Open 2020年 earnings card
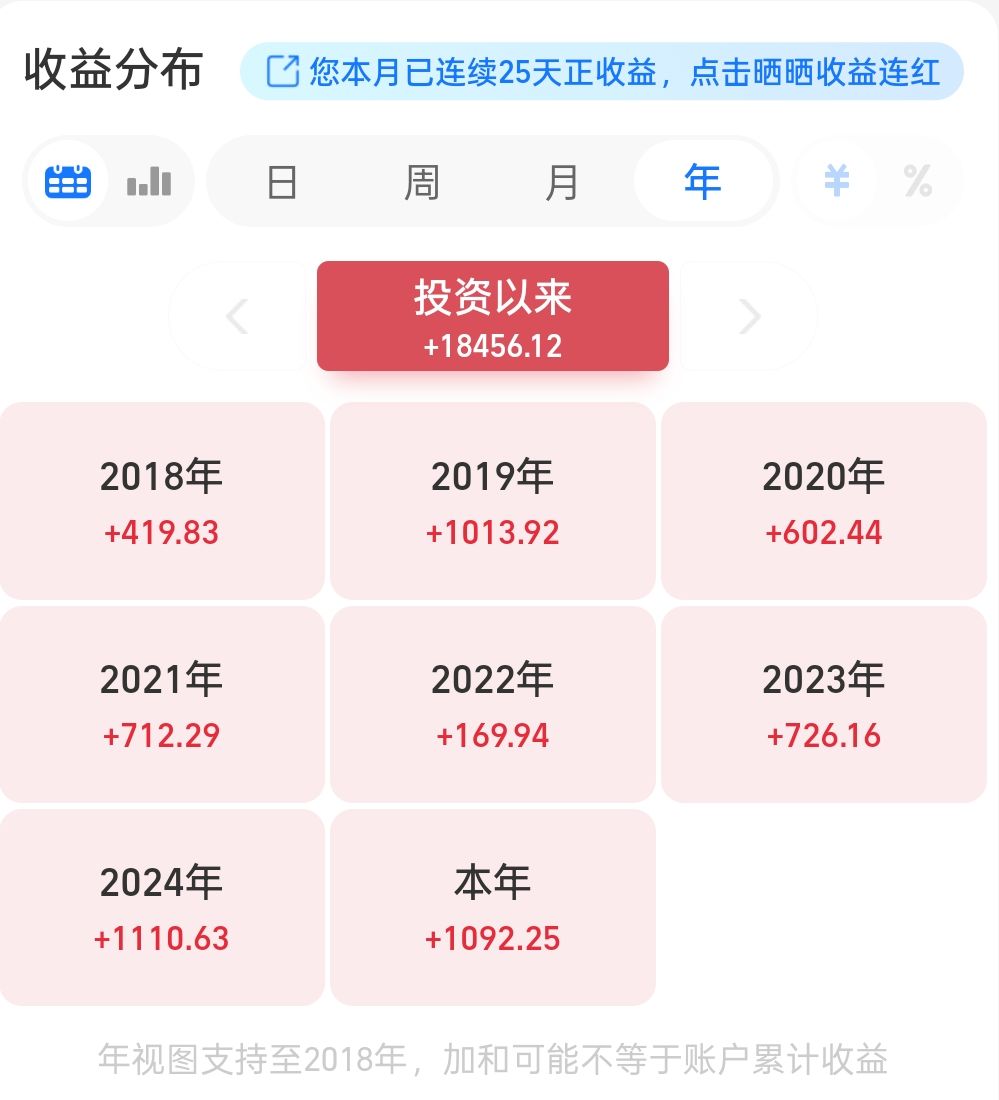Viewport: 999px width, 1100px height. [x=823, y=501]
